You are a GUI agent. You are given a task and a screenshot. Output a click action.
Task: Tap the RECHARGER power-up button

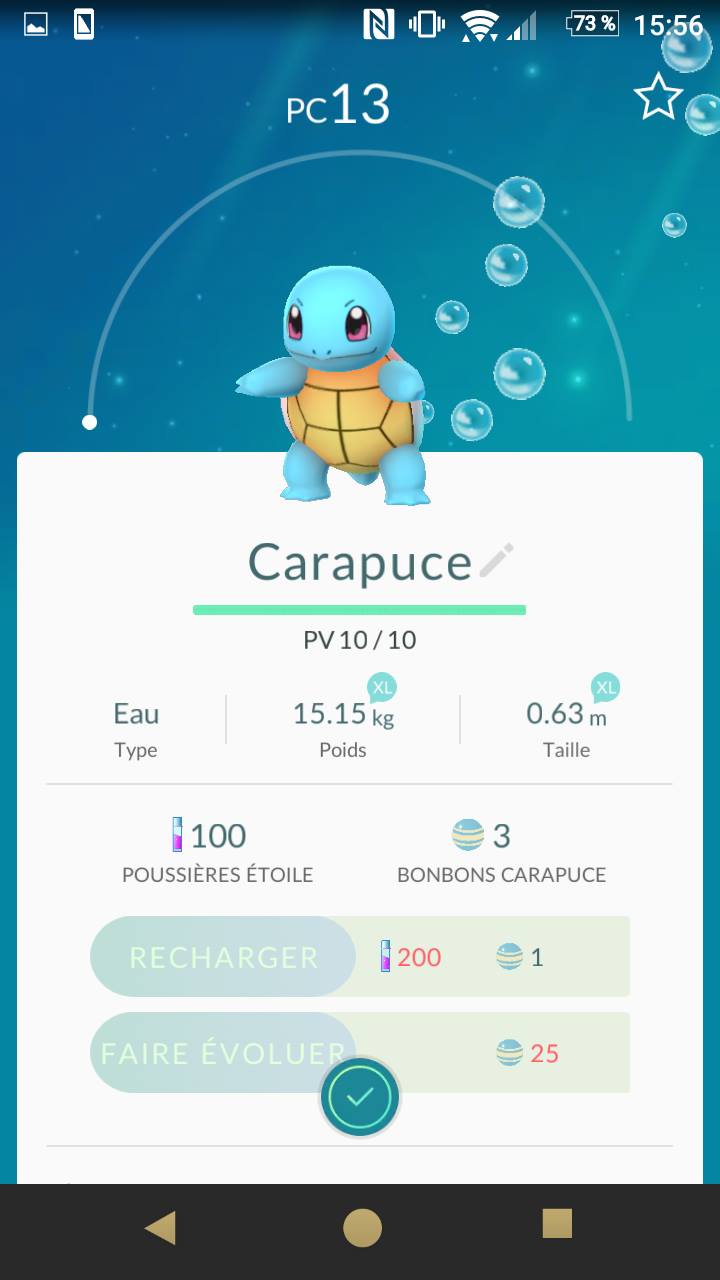[223, 957]
